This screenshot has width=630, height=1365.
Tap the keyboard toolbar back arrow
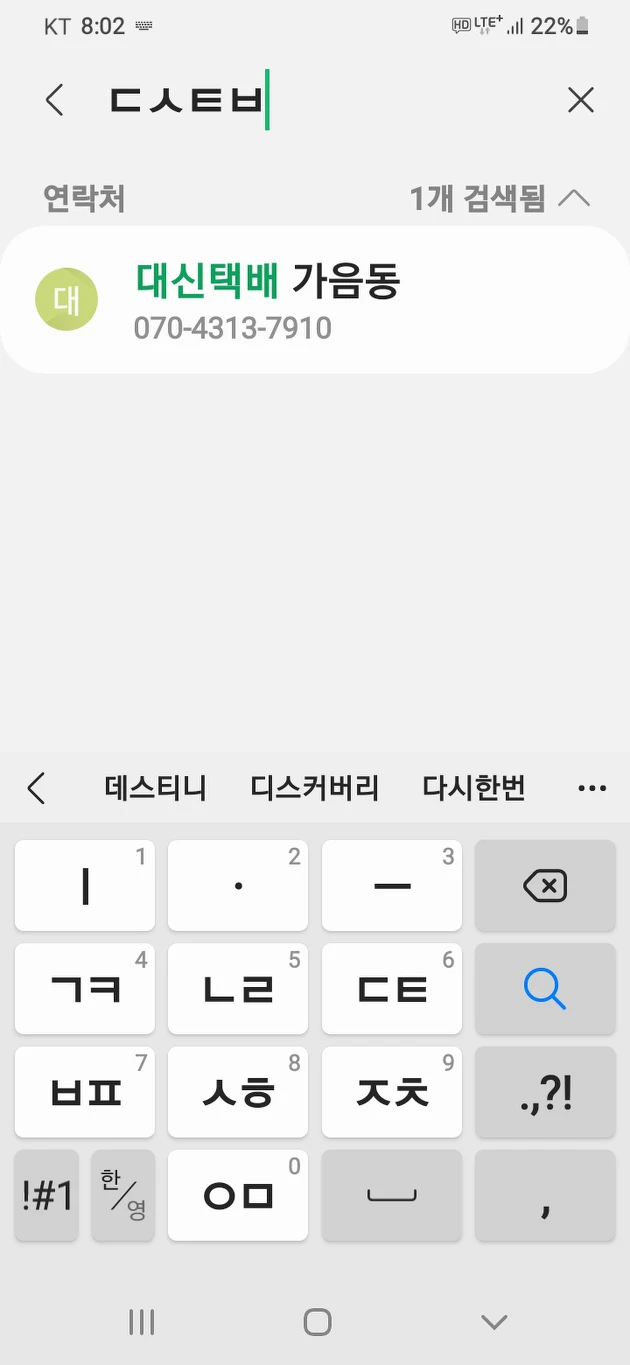36,789
